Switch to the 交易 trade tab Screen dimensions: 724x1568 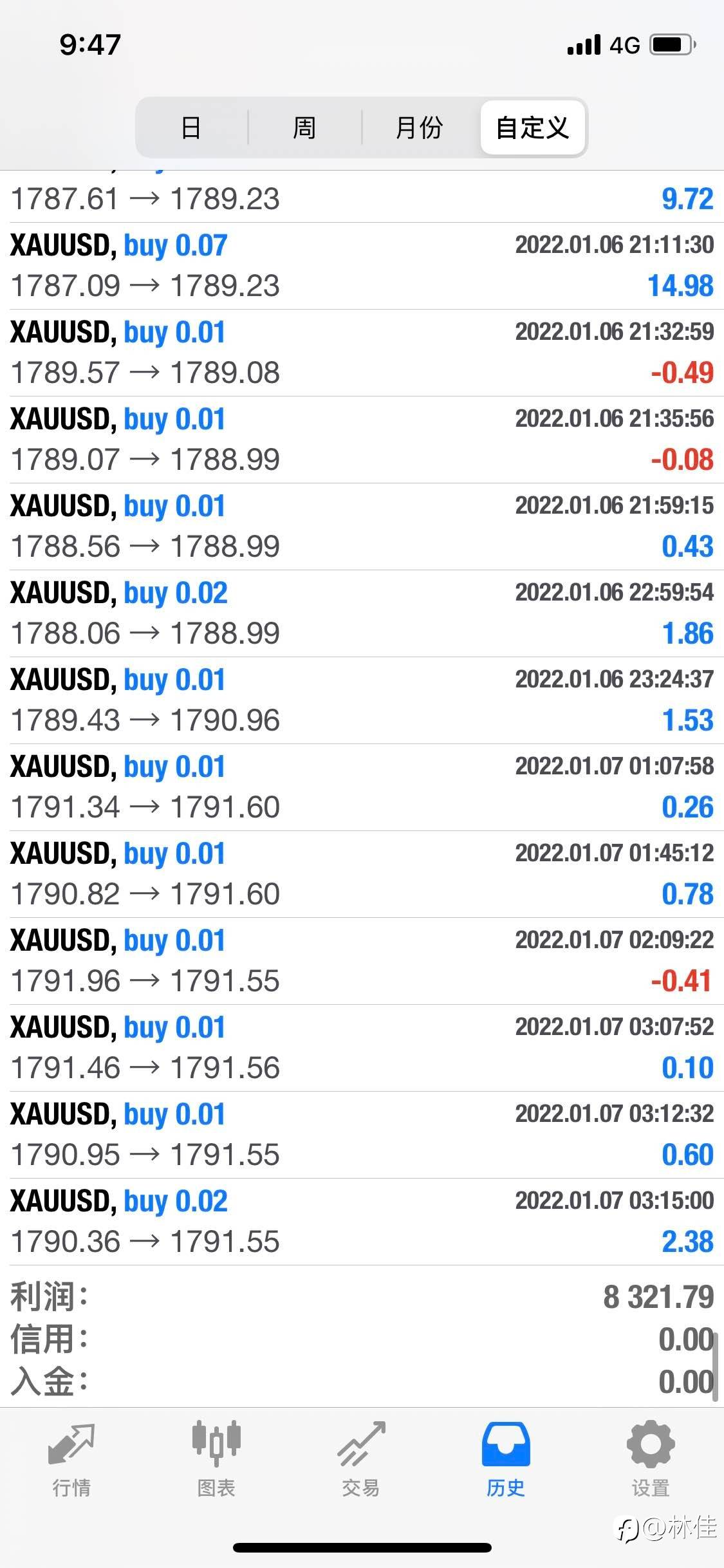pos(361,1459)
